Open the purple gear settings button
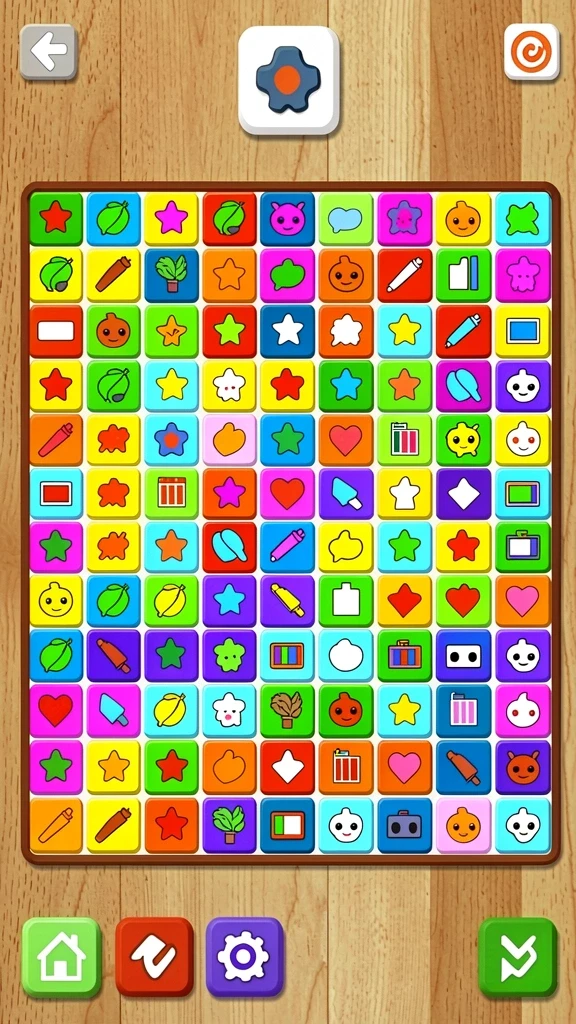This screenshot has height=1024, width=576. [244, 957]
